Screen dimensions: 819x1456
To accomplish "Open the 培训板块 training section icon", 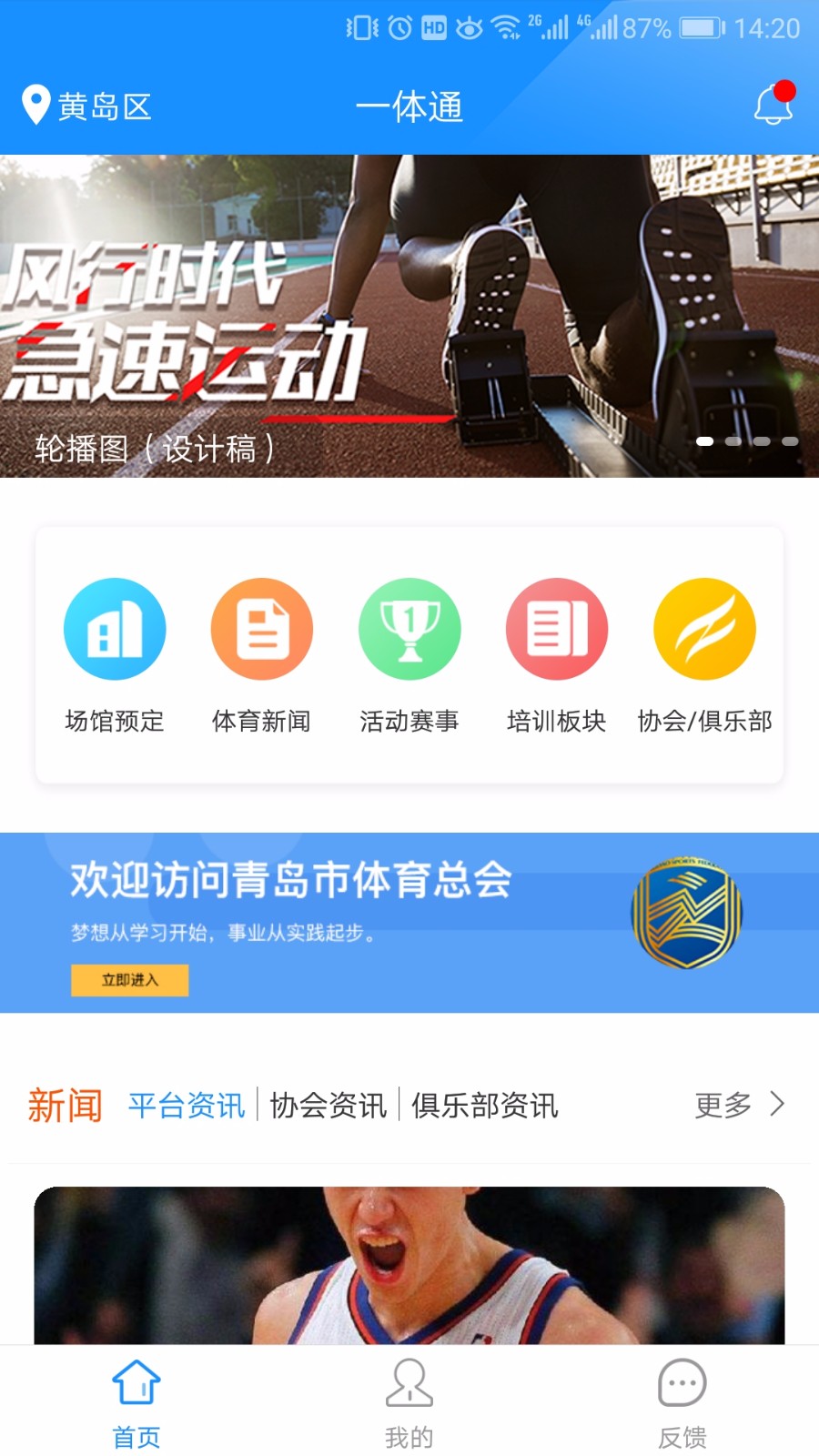I will 557,628.
